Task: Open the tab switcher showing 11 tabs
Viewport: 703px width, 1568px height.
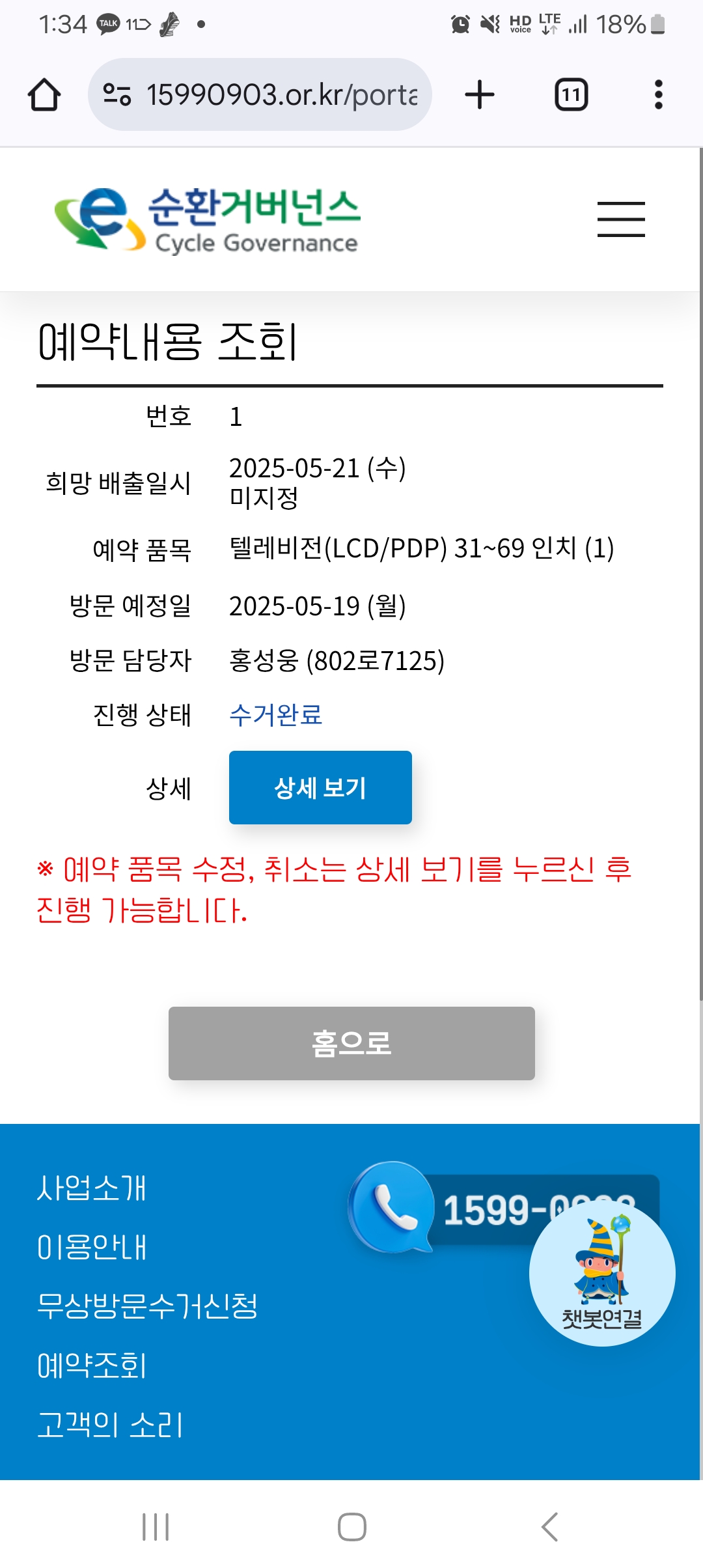Action: coord(571,95)
